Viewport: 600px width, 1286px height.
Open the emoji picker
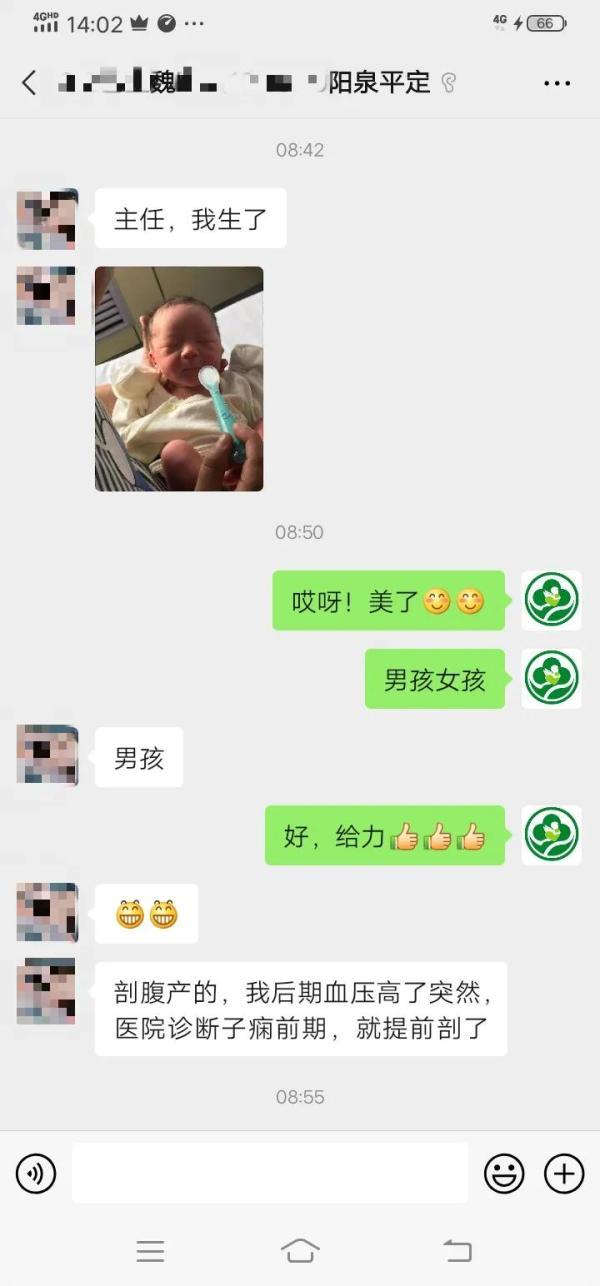(504, 1173)
